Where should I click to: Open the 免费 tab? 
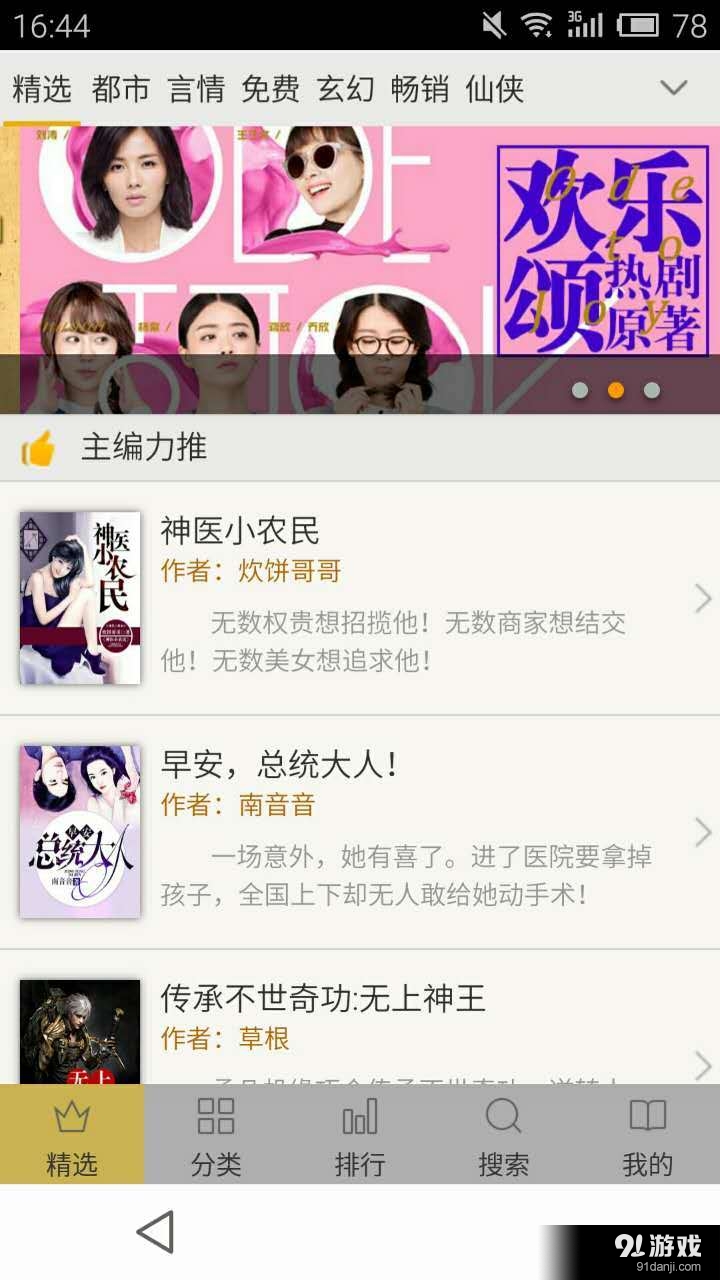click(x=272, y=88)
